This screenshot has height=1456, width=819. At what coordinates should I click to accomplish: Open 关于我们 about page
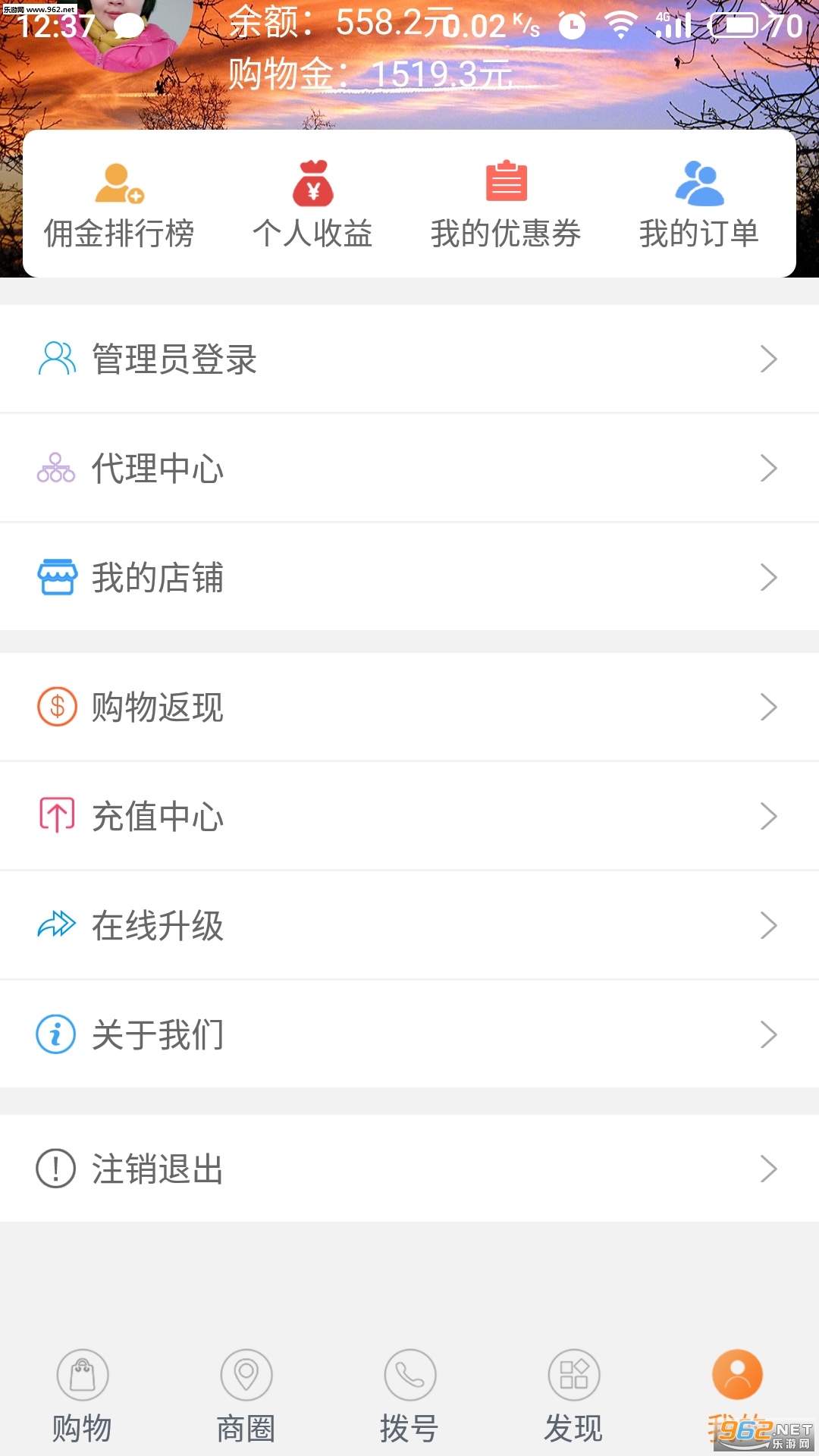[409, 1035]
